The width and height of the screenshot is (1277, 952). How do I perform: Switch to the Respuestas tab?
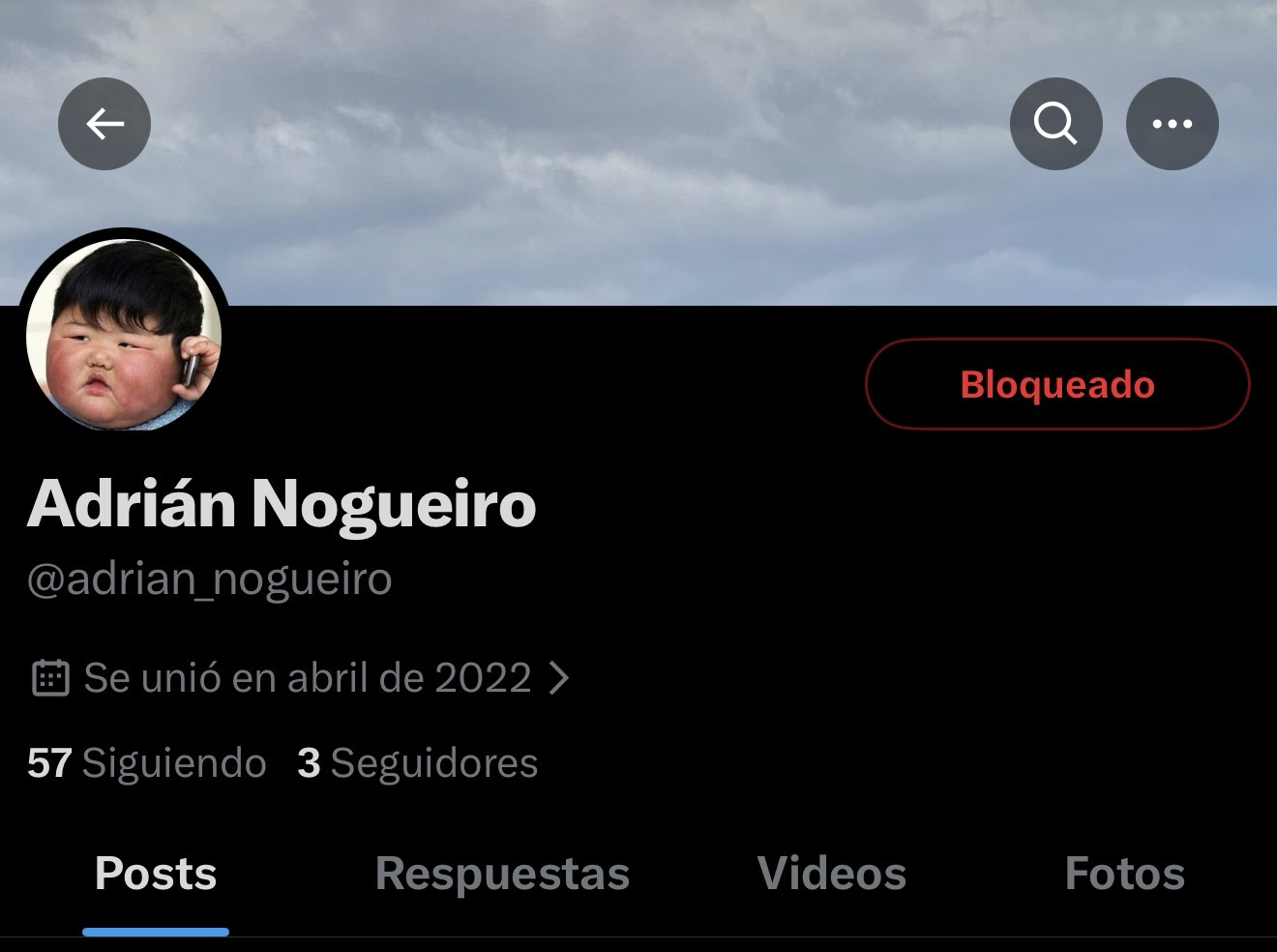[502, 874]
